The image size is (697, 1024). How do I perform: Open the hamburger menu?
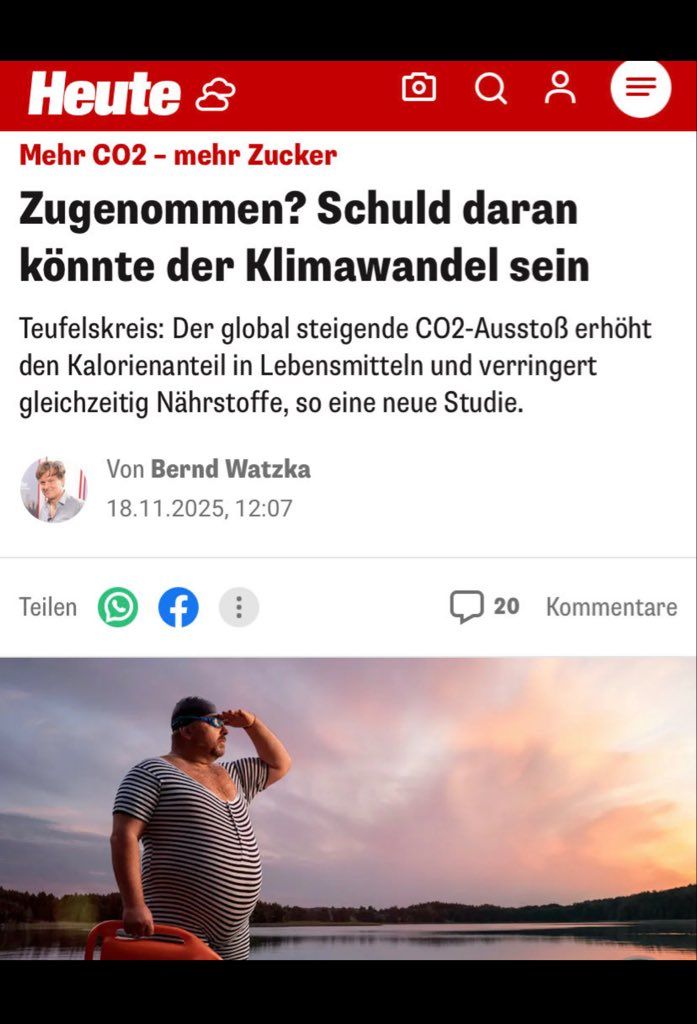640,88
